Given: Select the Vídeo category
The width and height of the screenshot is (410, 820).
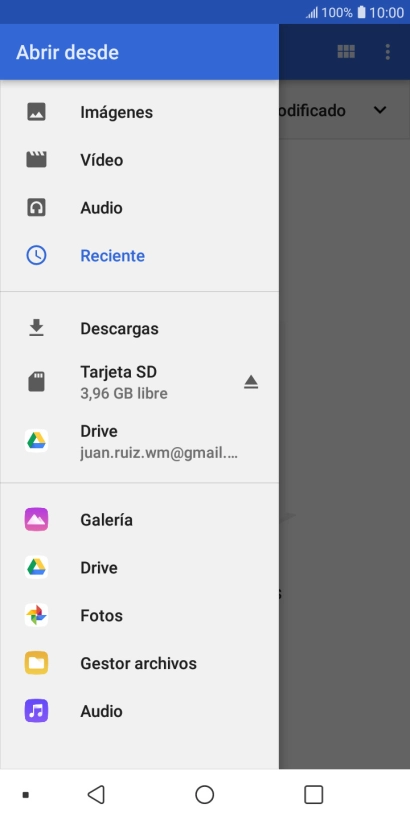Looking at the screenshot, I should pos(139,160).
